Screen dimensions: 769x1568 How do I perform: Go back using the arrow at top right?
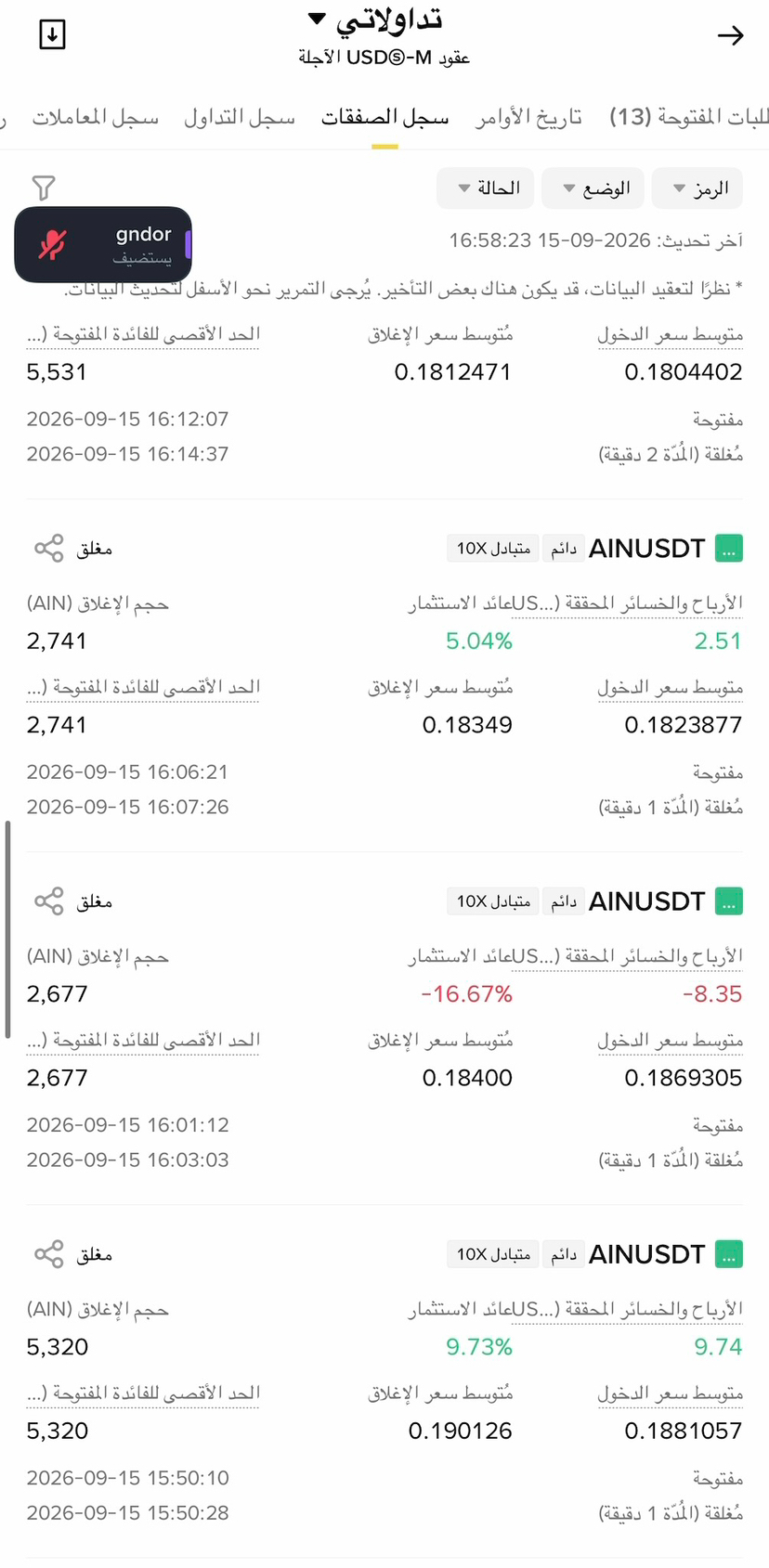point(731,35)
